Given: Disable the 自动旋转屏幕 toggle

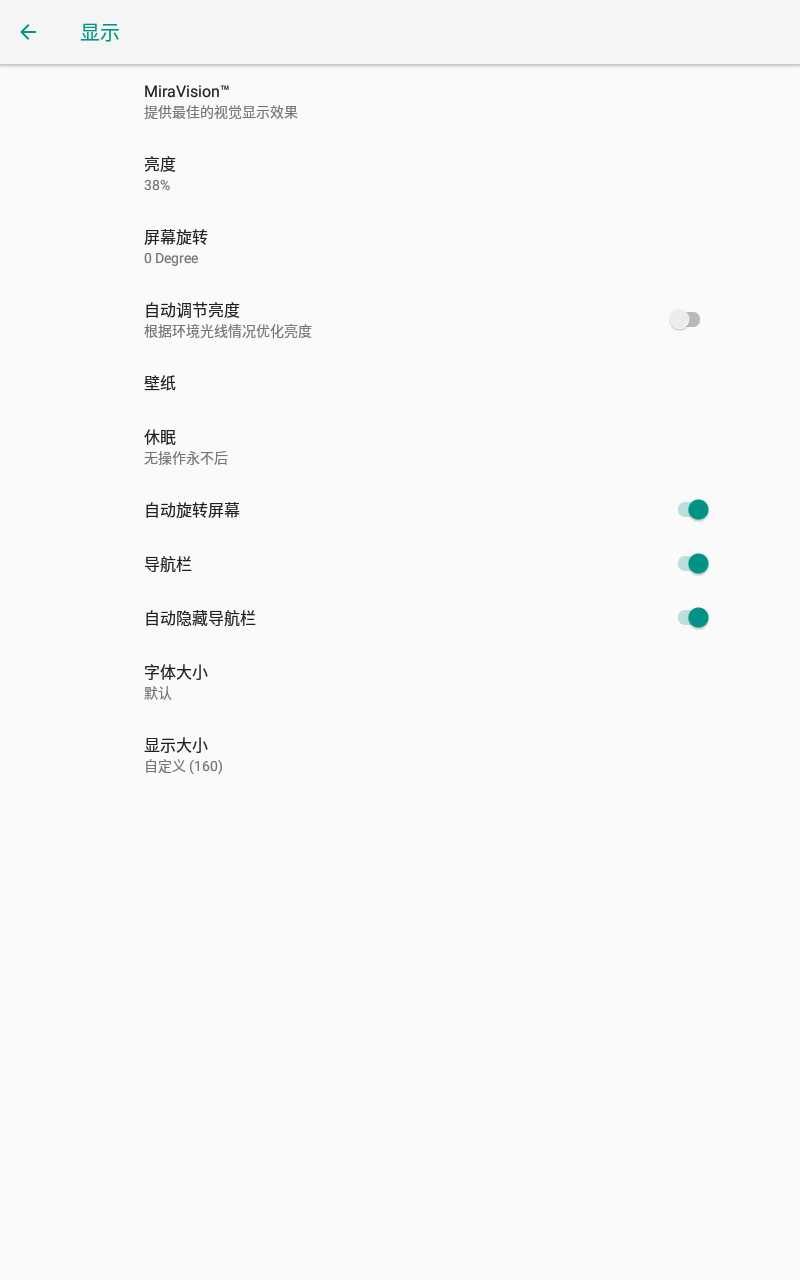Looking at the screenshot, I should point(691,510).
